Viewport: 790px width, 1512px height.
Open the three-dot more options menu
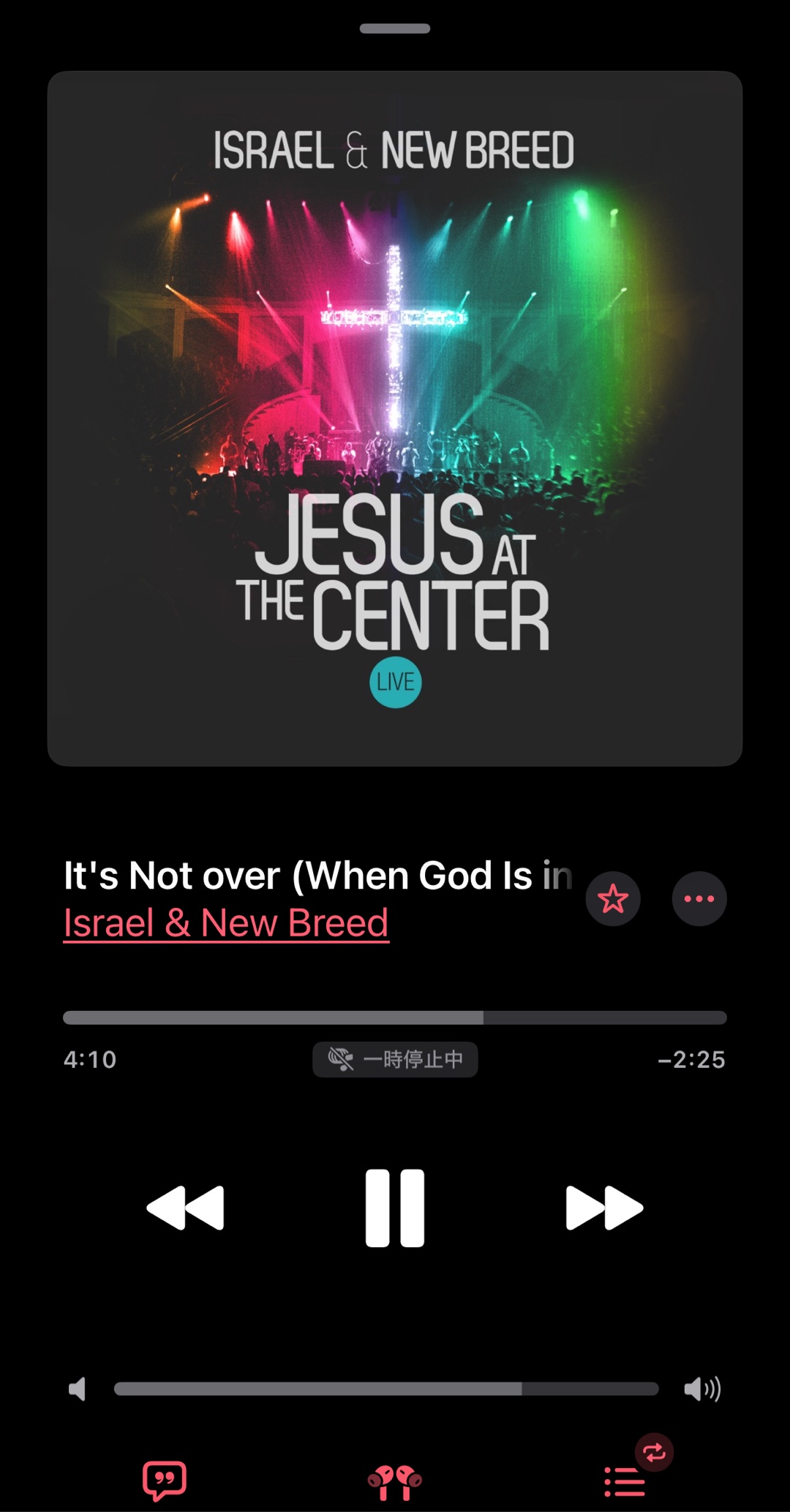coord(699,899)
